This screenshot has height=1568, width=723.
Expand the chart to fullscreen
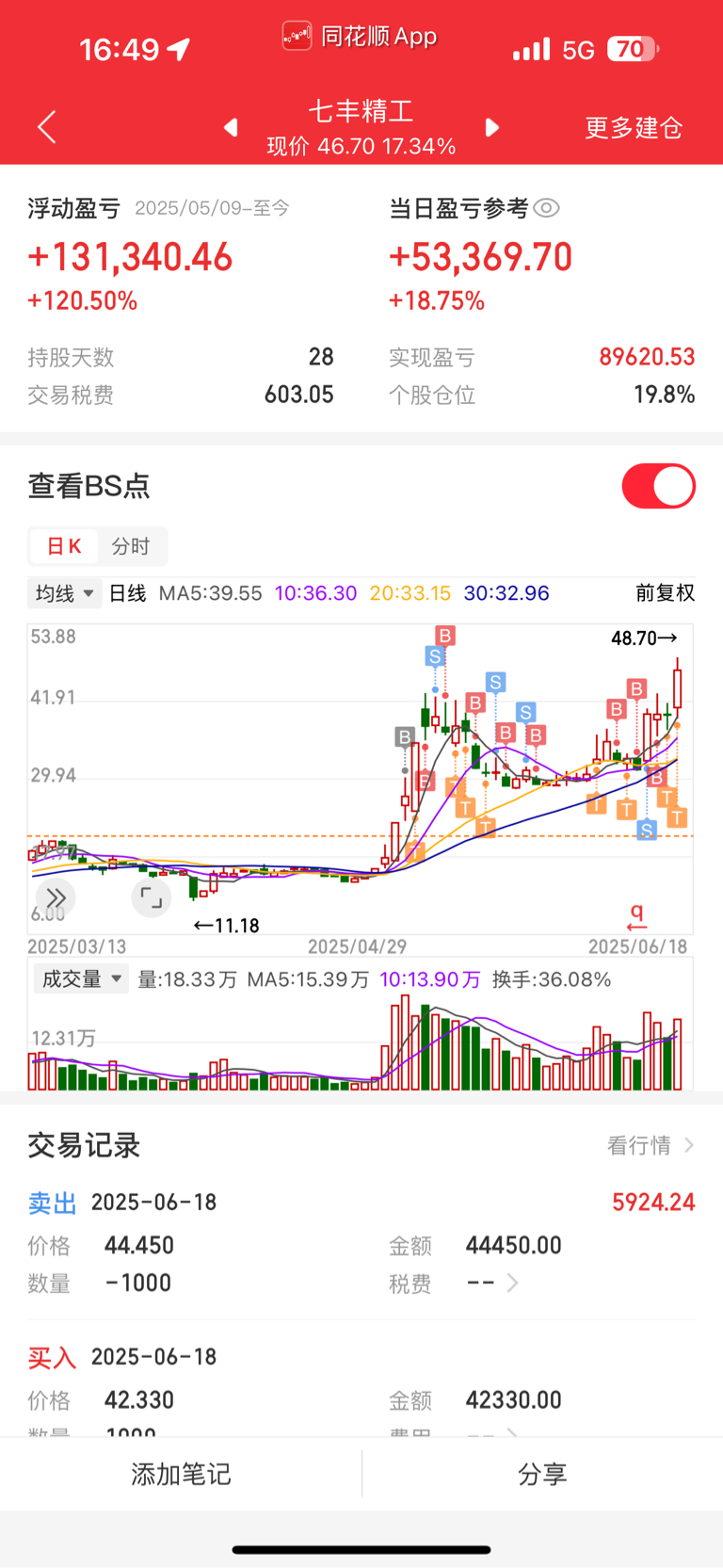pos(151,897)
